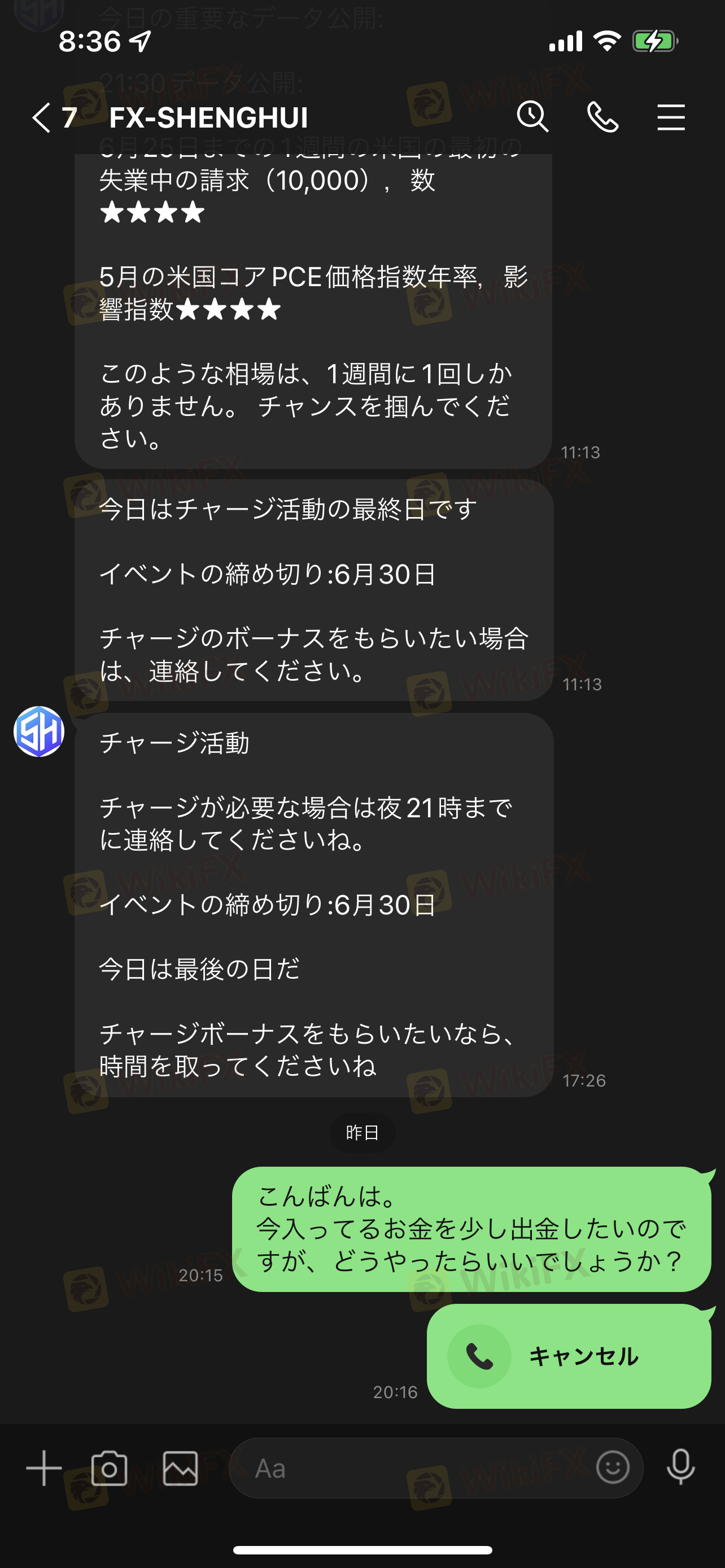725x1568 pixels.
Task: Open the emoji and sticker picker
Action: [613, 1467]
